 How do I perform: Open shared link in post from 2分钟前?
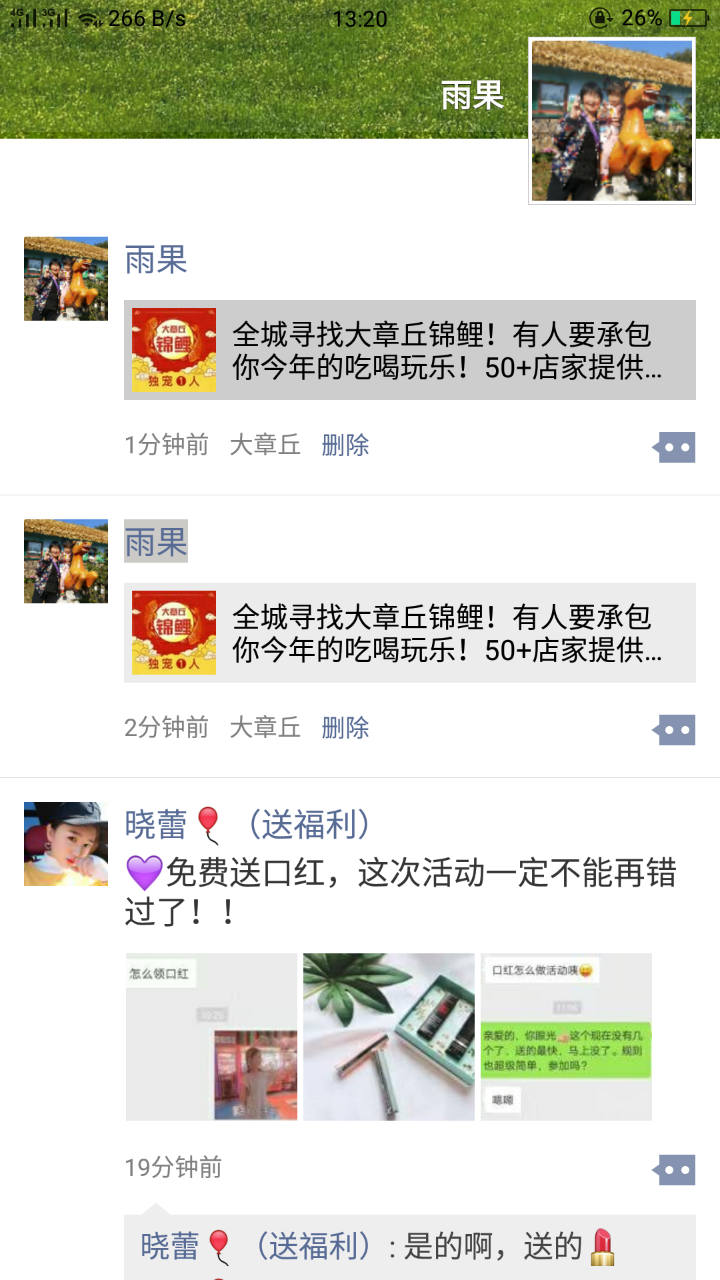click(410, 633)
